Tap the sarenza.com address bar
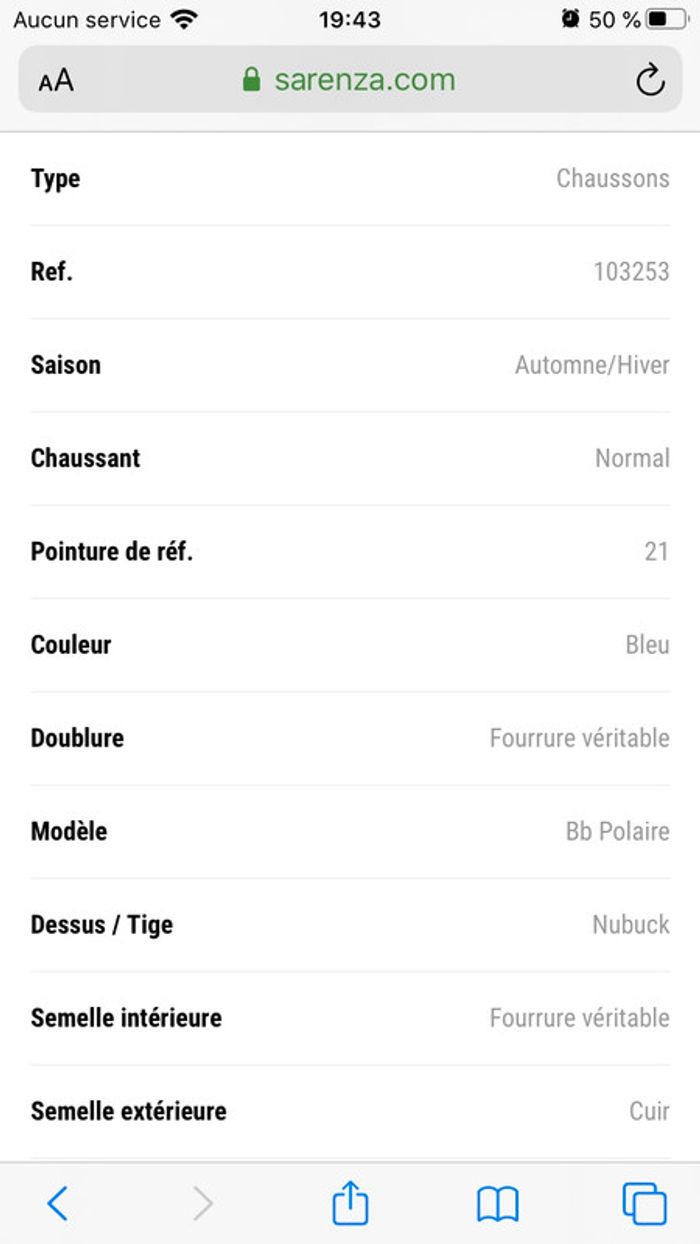Viewport: 700px width, 1244px height. (x=349, y=80)
